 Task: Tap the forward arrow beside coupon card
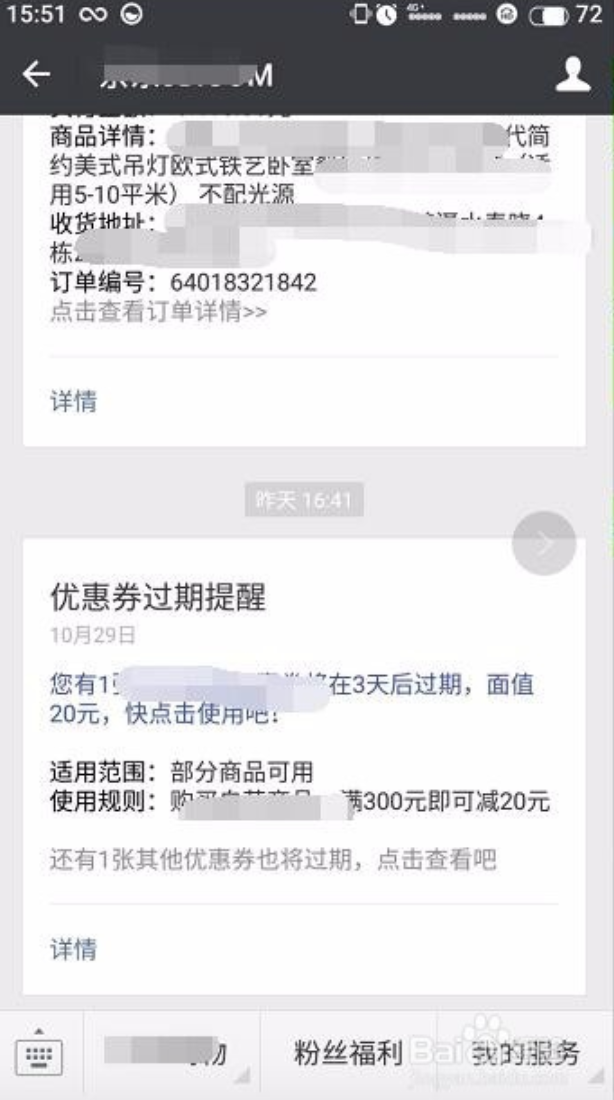543,543
